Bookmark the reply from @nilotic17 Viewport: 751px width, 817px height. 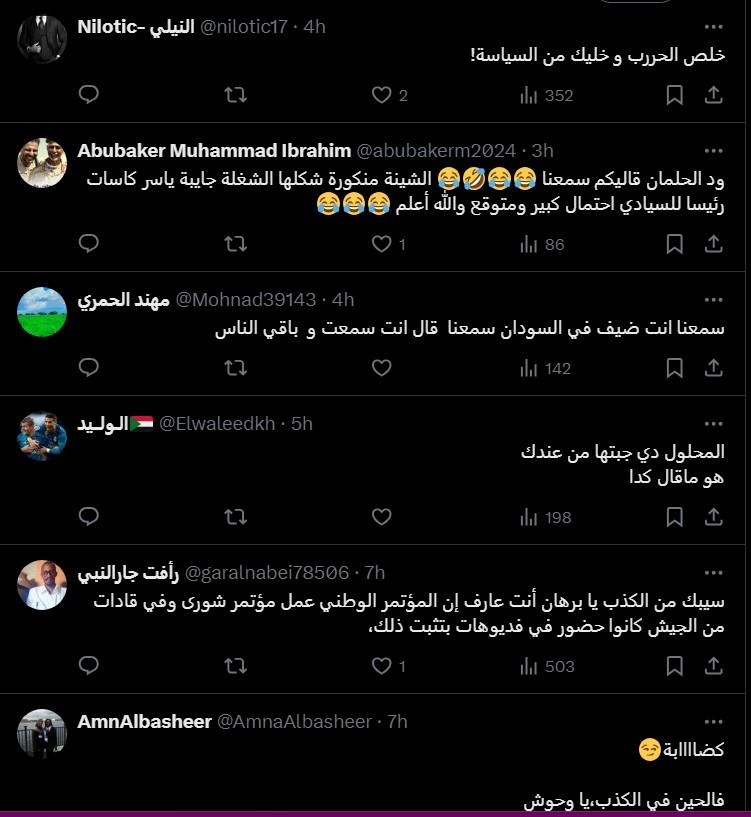pyautogui.click(x=675, y=95)
